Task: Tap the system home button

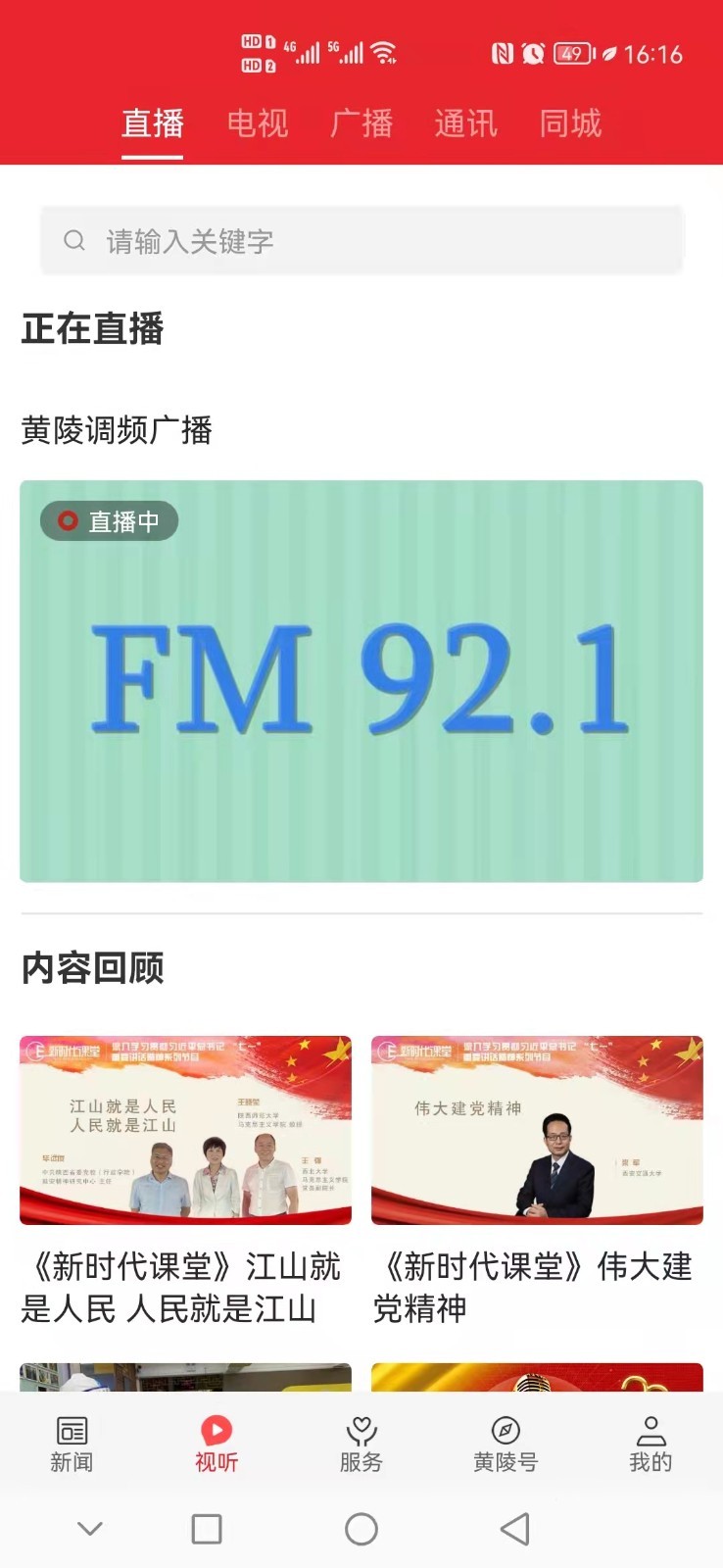Action: pos(361,1529)
